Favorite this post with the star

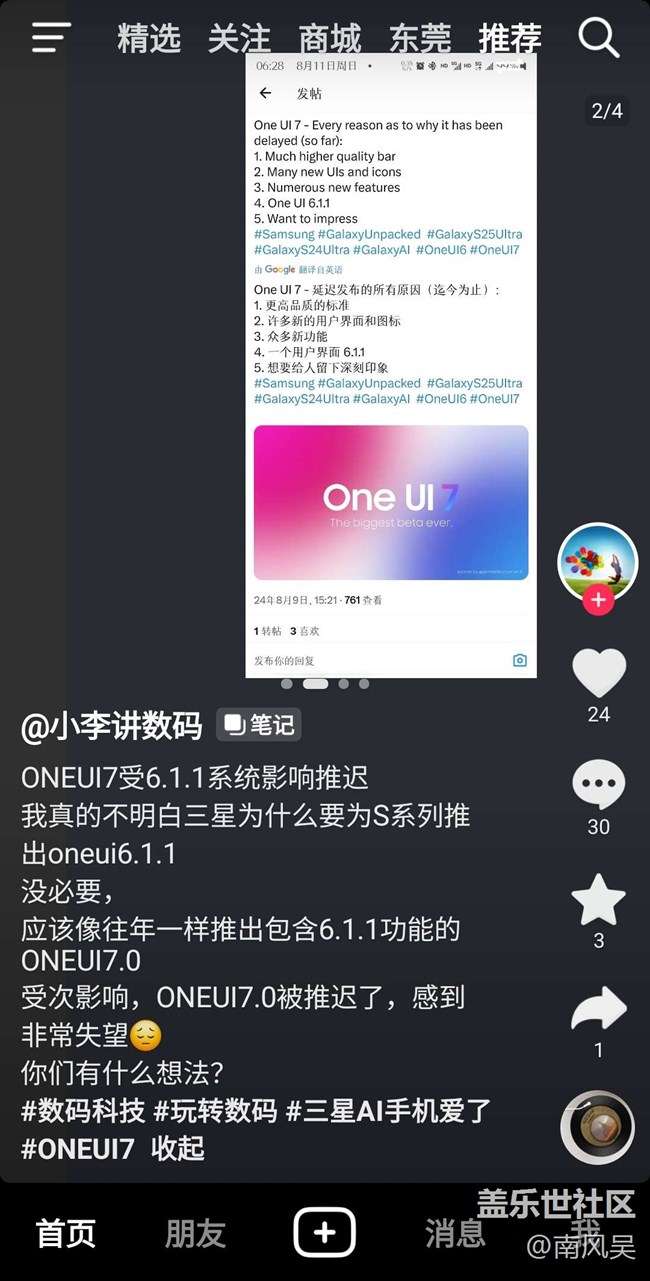click(x=598, y=899)
